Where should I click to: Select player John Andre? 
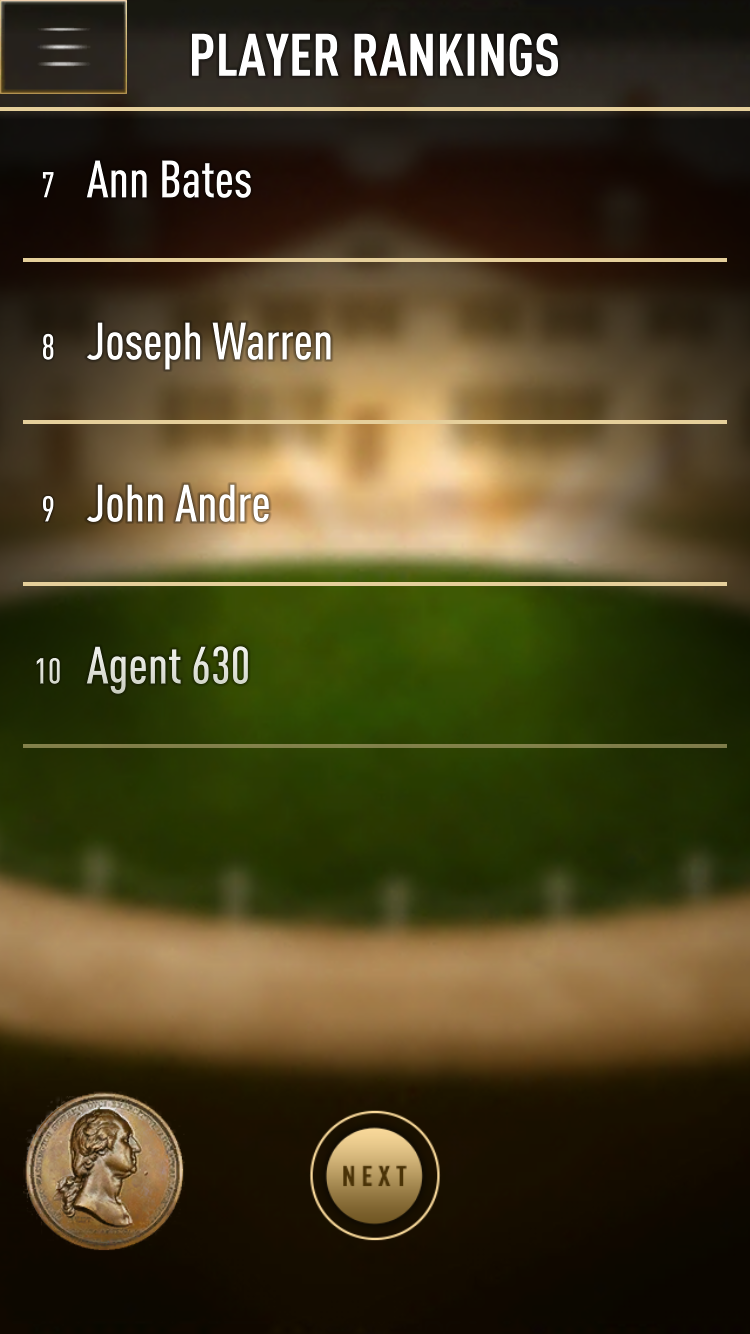[178, 506]
